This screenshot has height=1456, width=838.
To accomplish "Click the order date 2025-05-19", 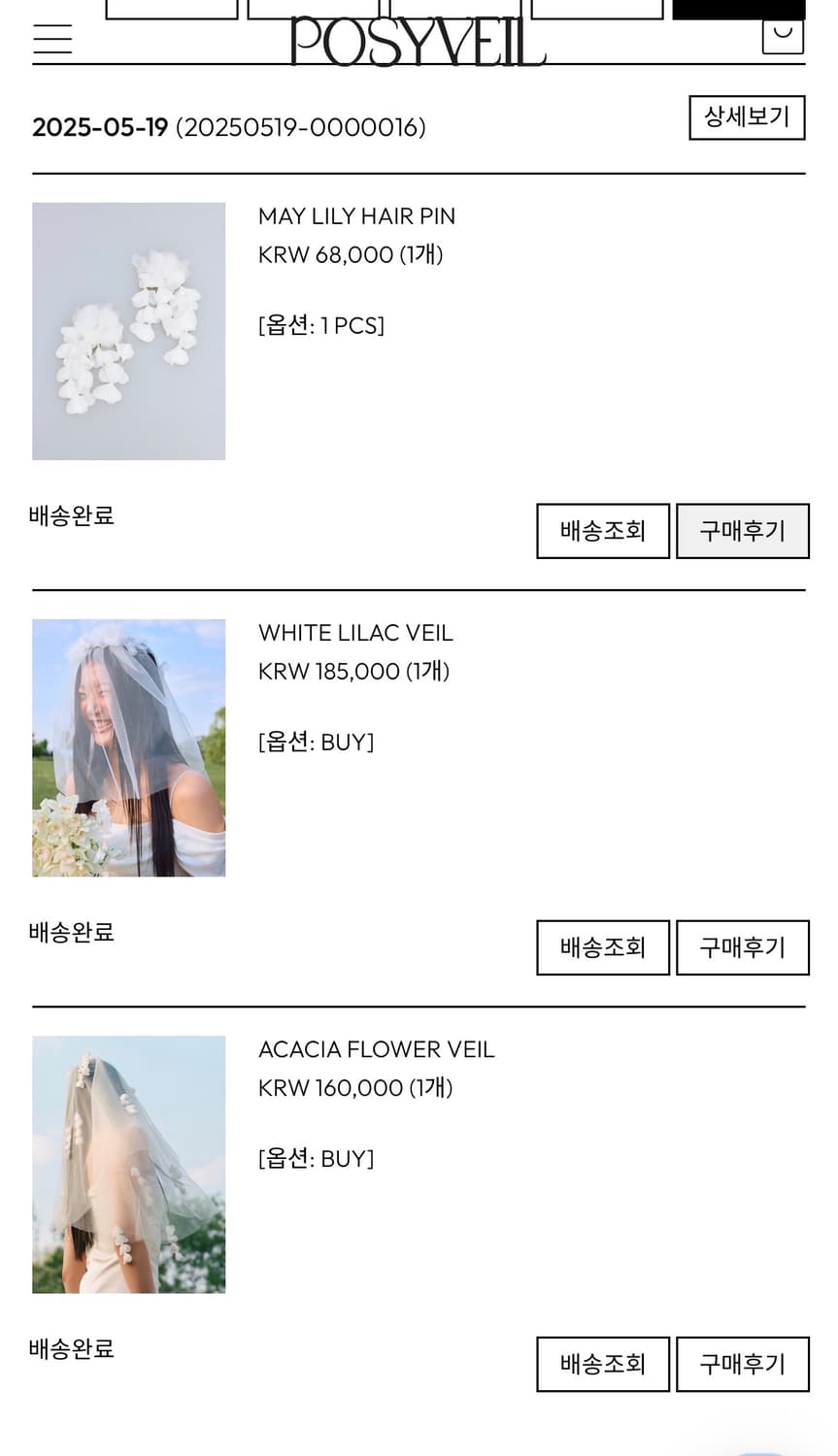I will [98, 124].
